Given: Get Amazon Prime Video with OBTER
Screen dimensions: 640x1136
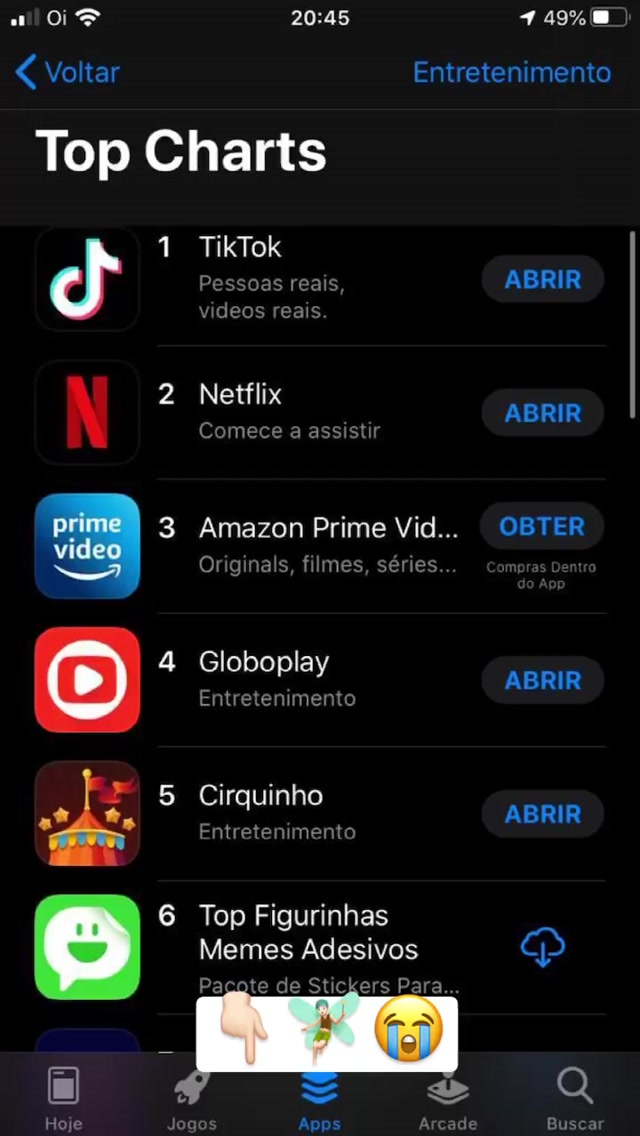Looking at the screenshot, I should (x=542, y=527).
